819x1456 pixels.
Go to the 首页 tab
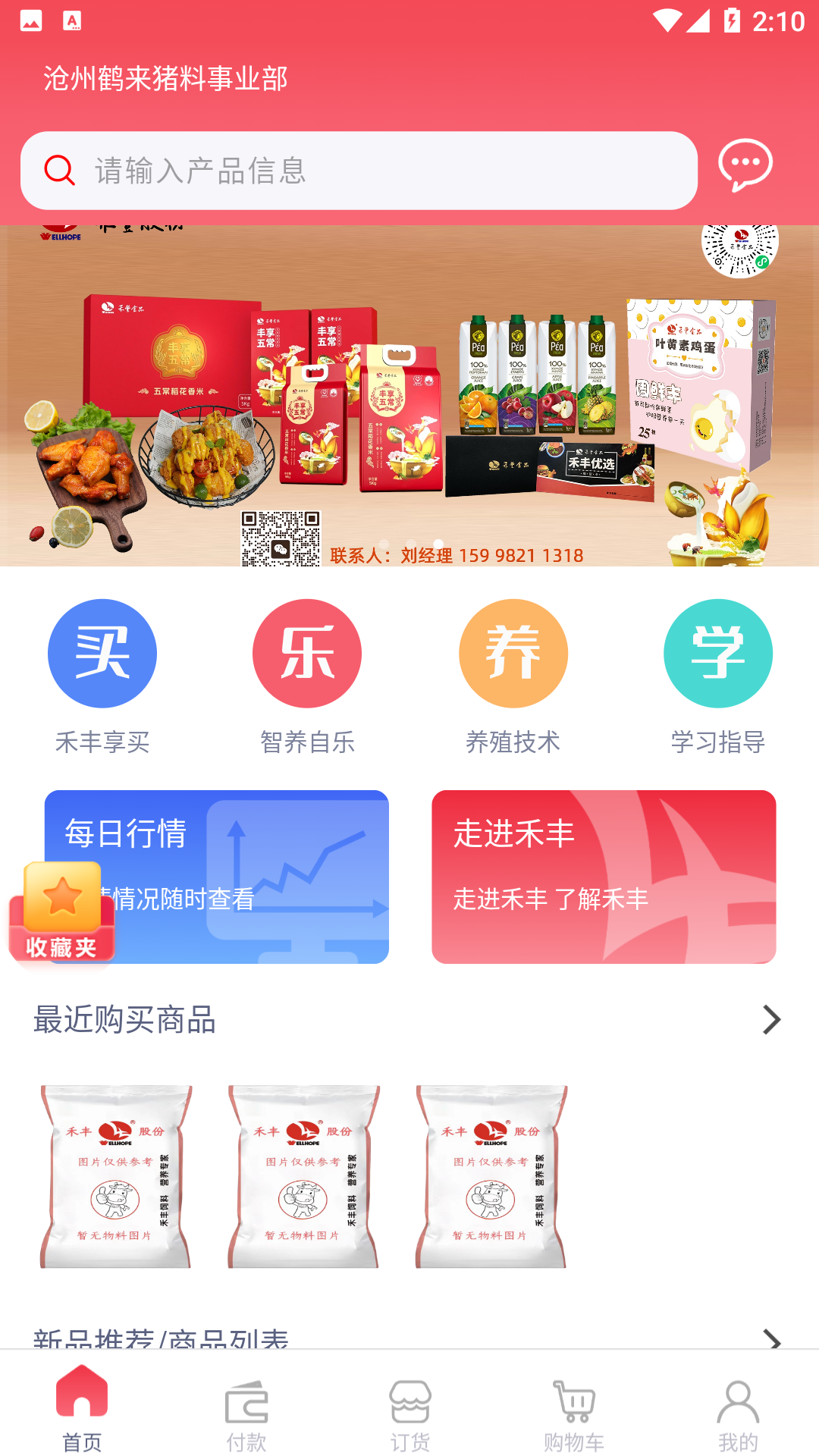[82, 1415]
